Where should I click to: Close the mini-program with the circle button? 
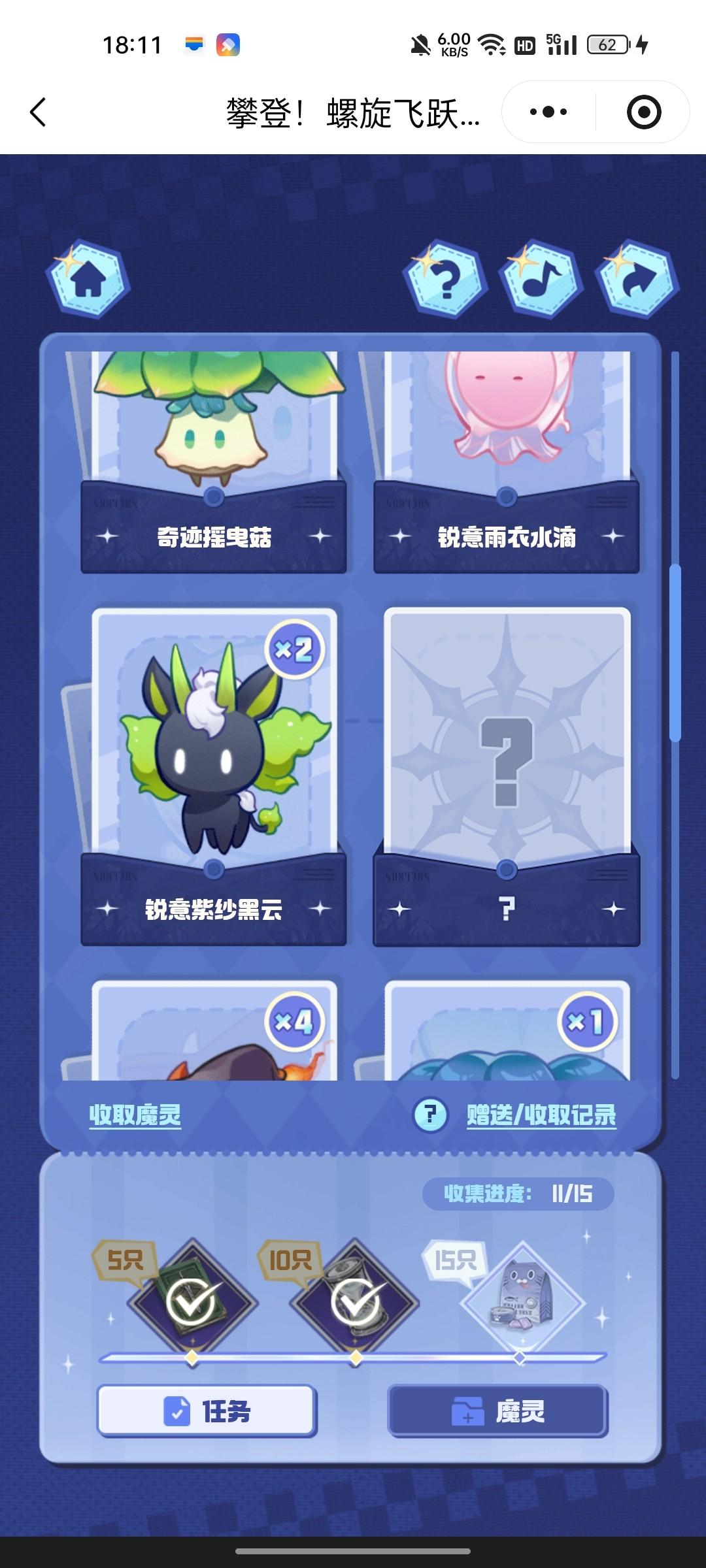643,112
